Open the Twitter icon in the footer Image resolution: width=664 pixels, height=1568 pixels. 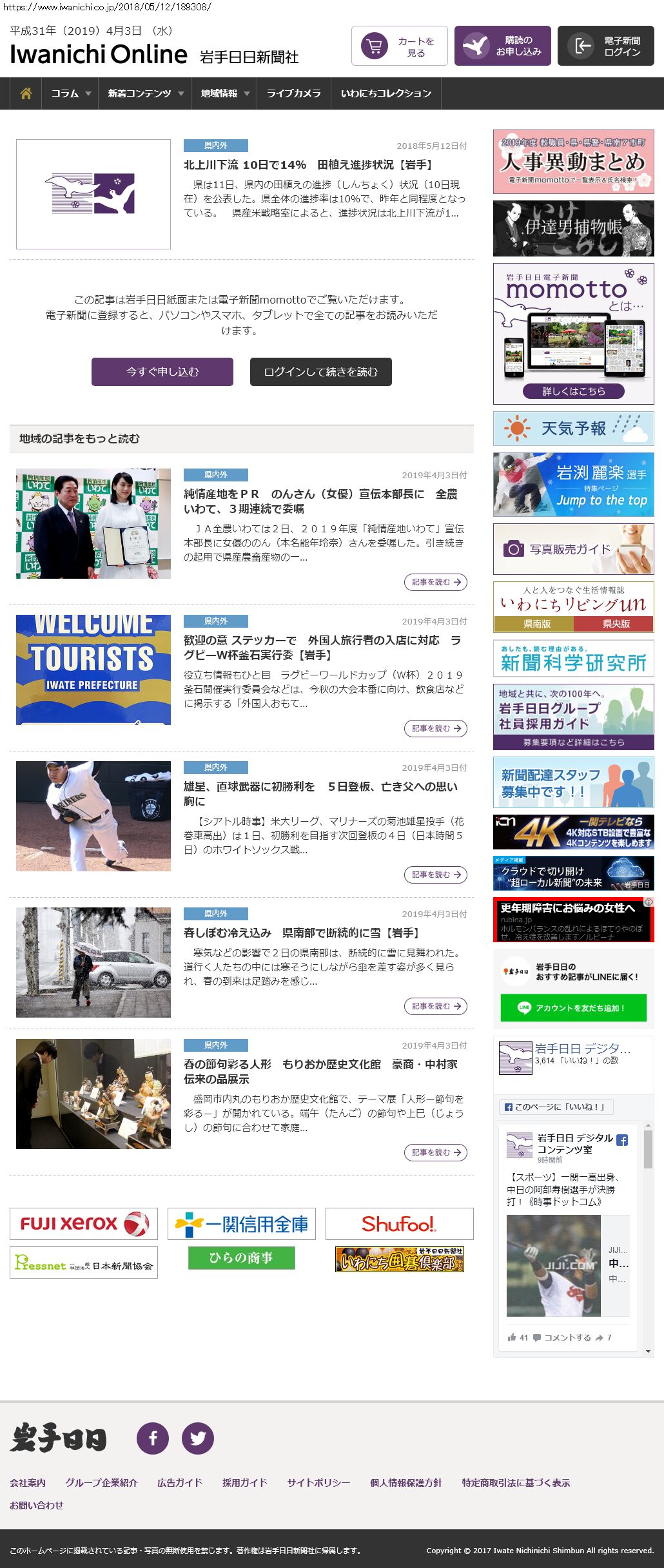(198, 1438)
